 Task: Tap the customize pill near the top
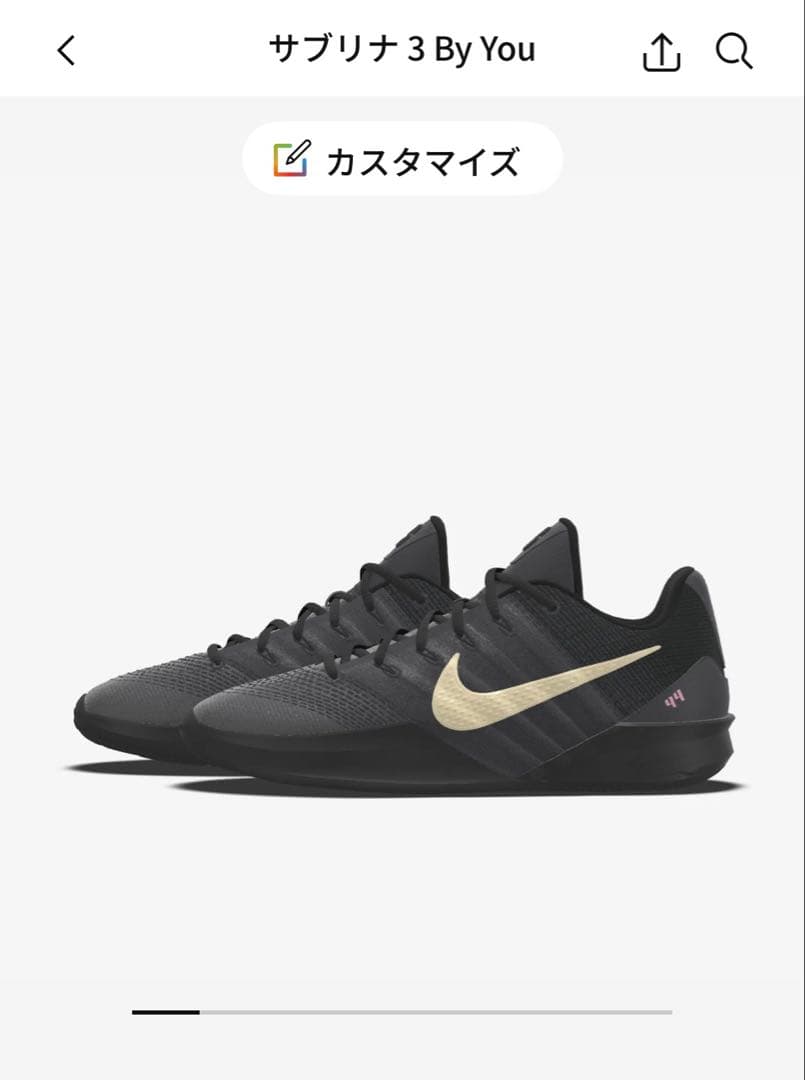(x=402, y=156)
